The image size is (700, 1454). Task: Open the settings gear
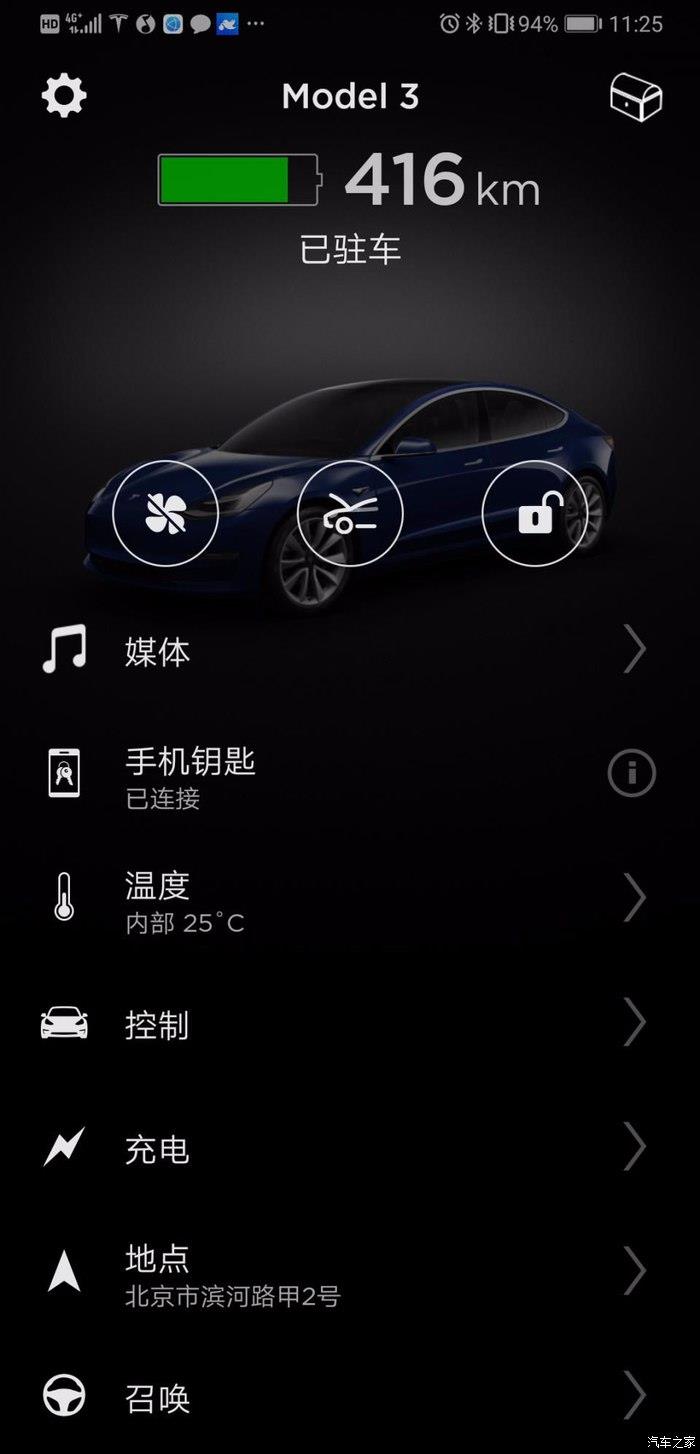tap(64, 96)
